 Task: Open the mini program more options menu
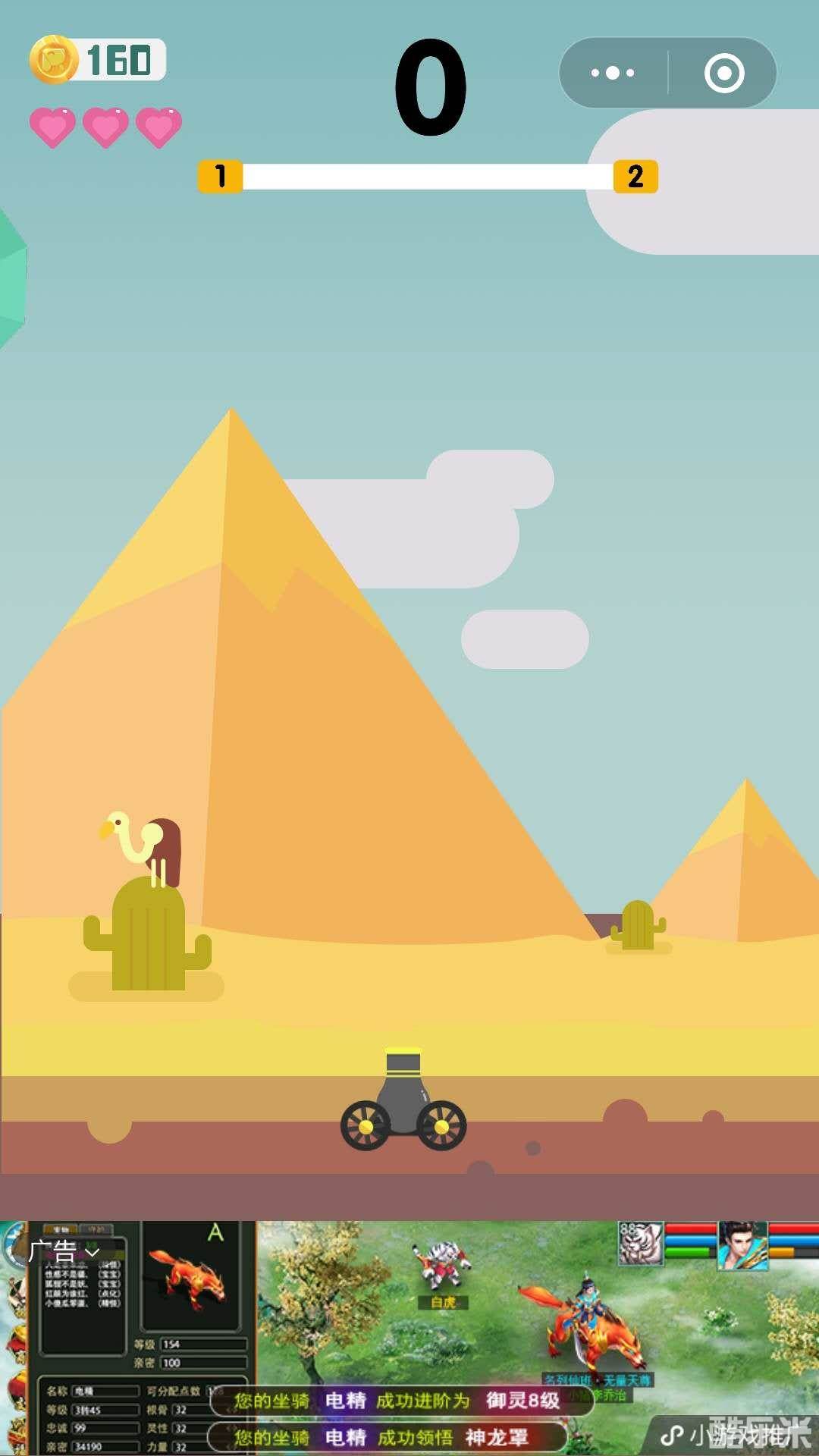(x=613, y=74)
